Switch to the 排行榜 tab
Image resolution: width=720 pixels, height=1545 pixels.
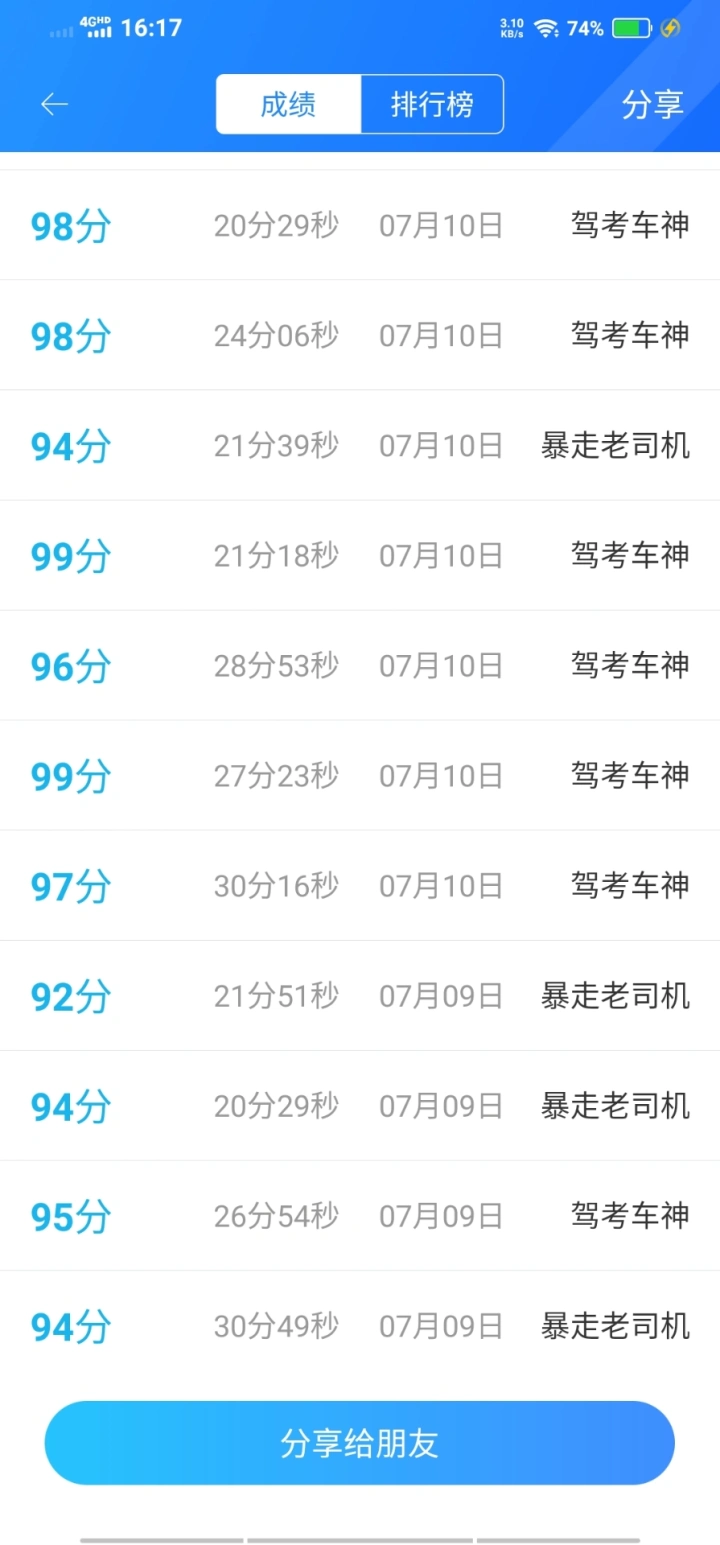(432, 104)
